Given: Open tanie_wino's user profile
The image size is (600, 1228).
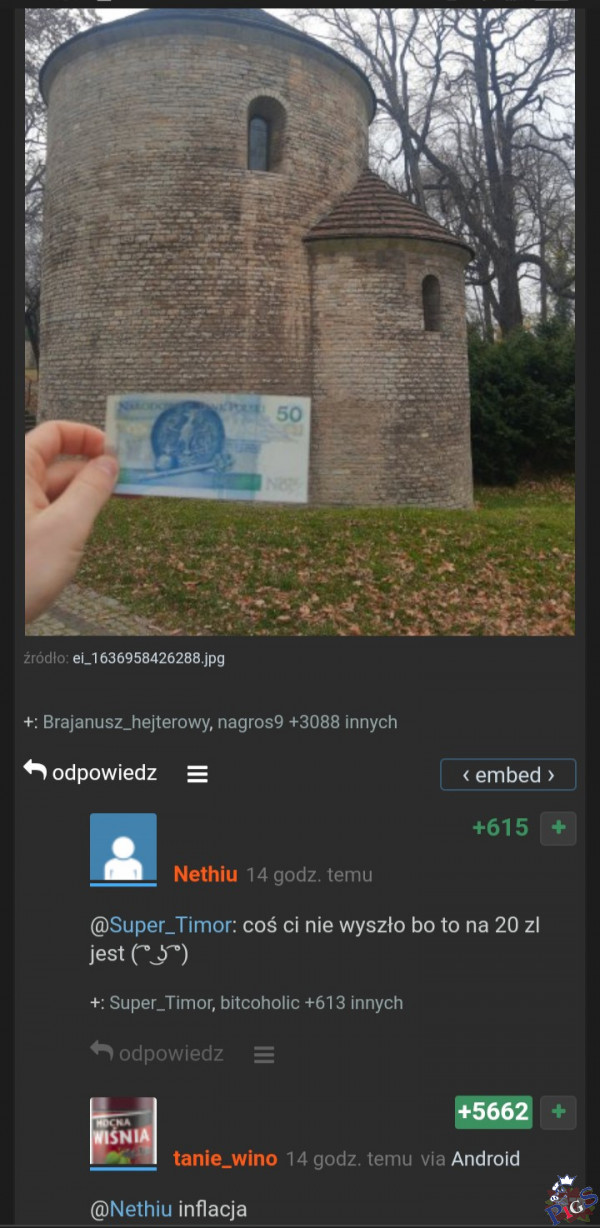Looking at the screenshot, I should tap(225, 1158).
